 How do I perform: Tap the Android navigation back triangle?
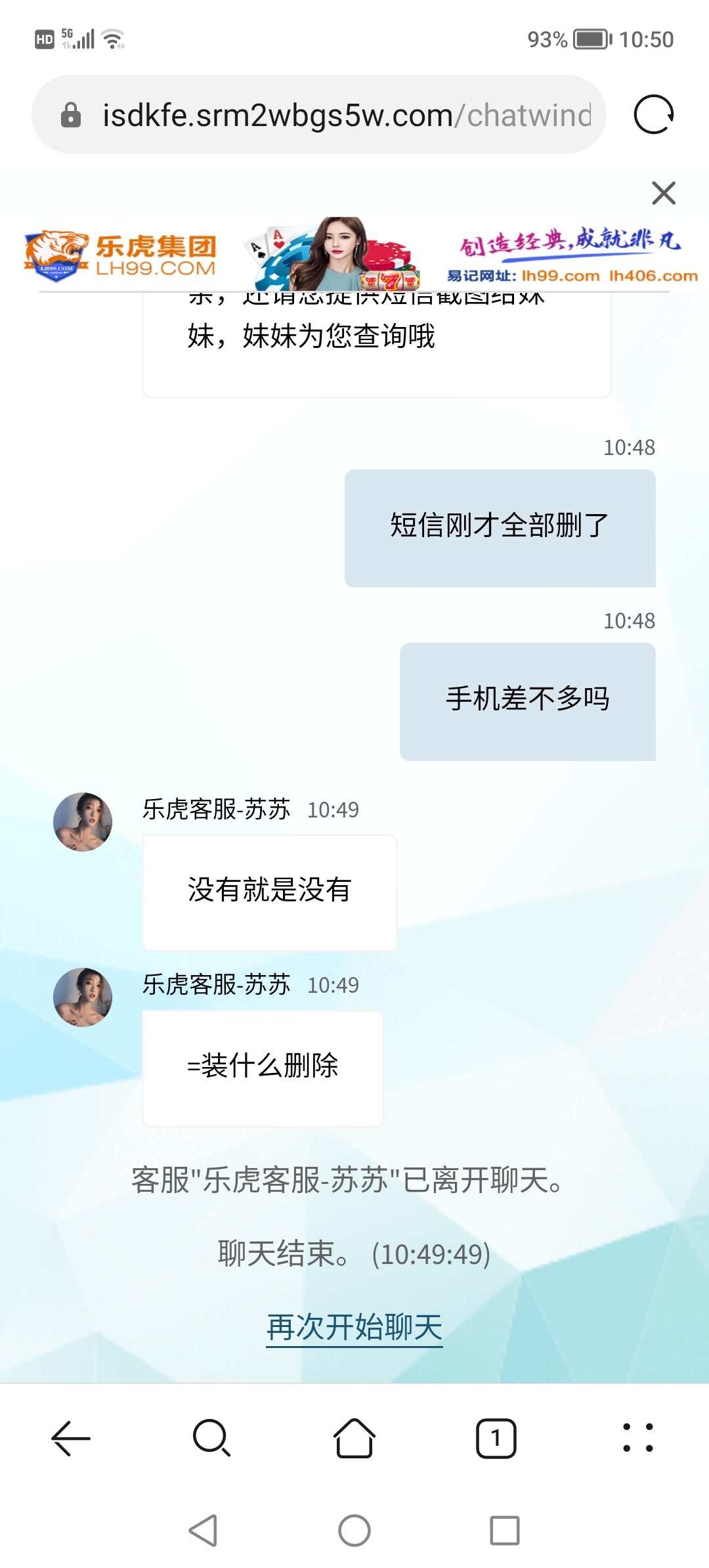204,1530
